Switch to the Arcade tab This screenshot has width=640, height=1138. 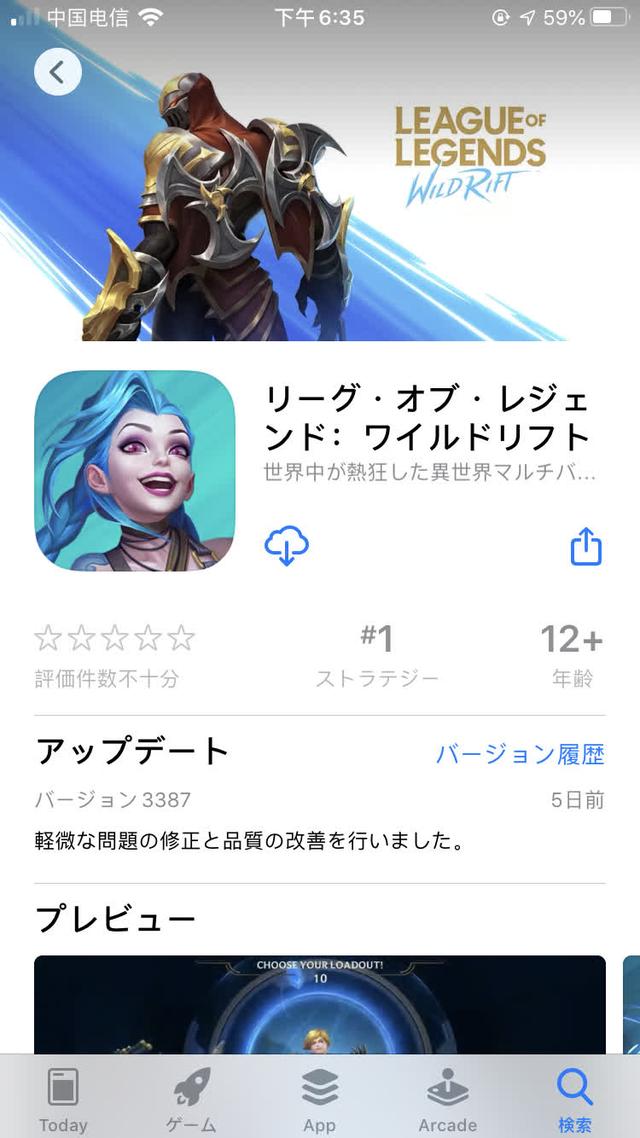coord(447,1098)
